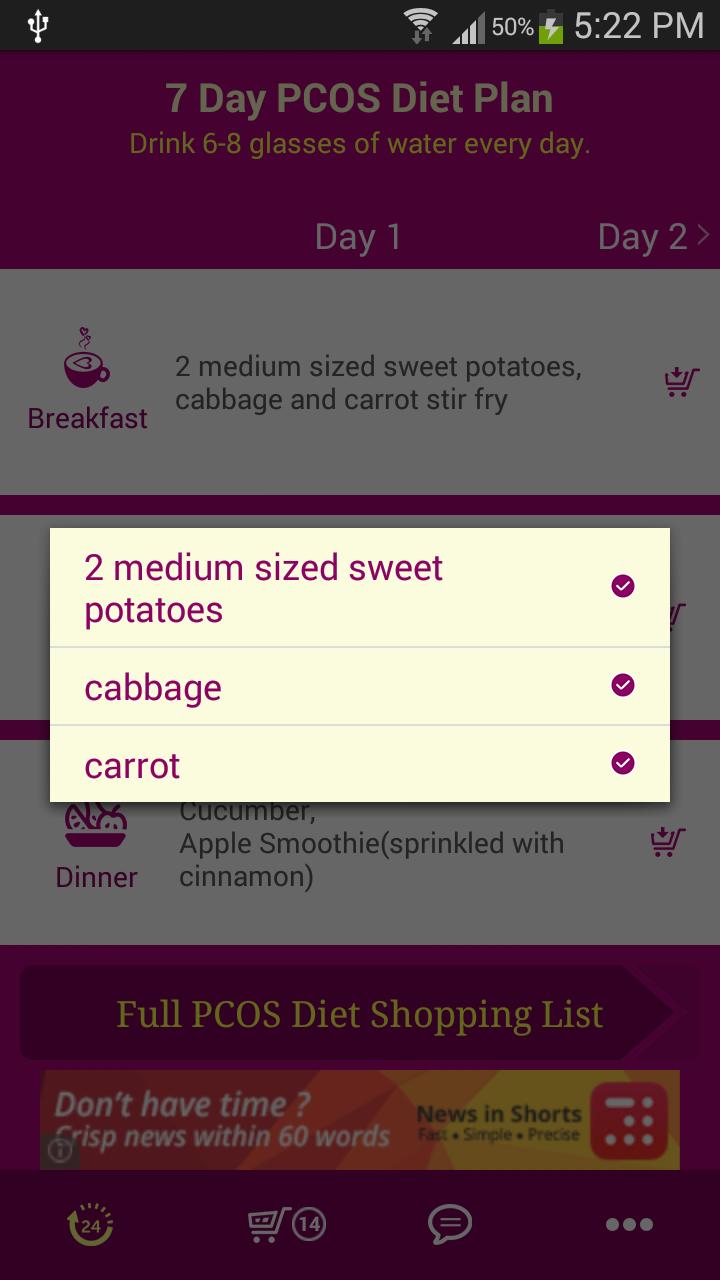Uncheck the carrot item
The width and height of the screenshot is (720, 1280).
click(x=623, y=764)
